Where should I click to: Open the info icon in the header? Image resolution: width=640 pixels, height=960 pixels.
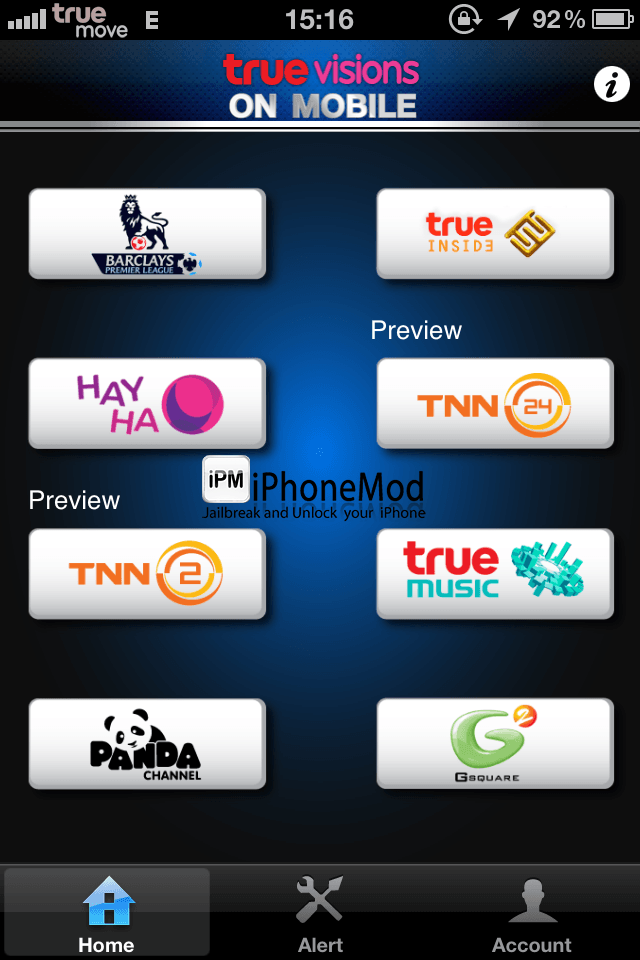pos(611,85)
